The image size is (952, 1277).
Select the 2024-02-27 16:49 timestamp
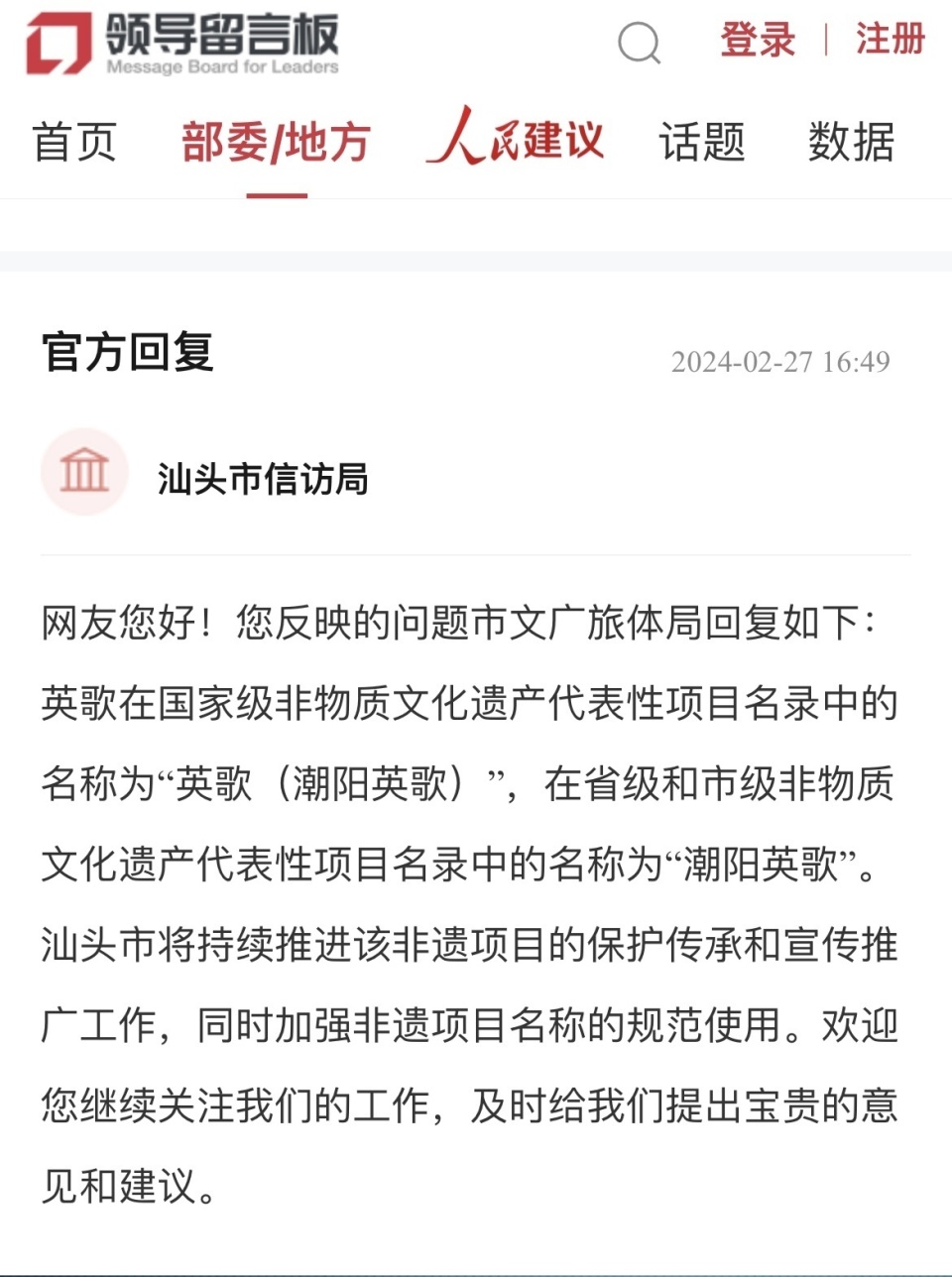pyautogui.click(x=783, y=363)
